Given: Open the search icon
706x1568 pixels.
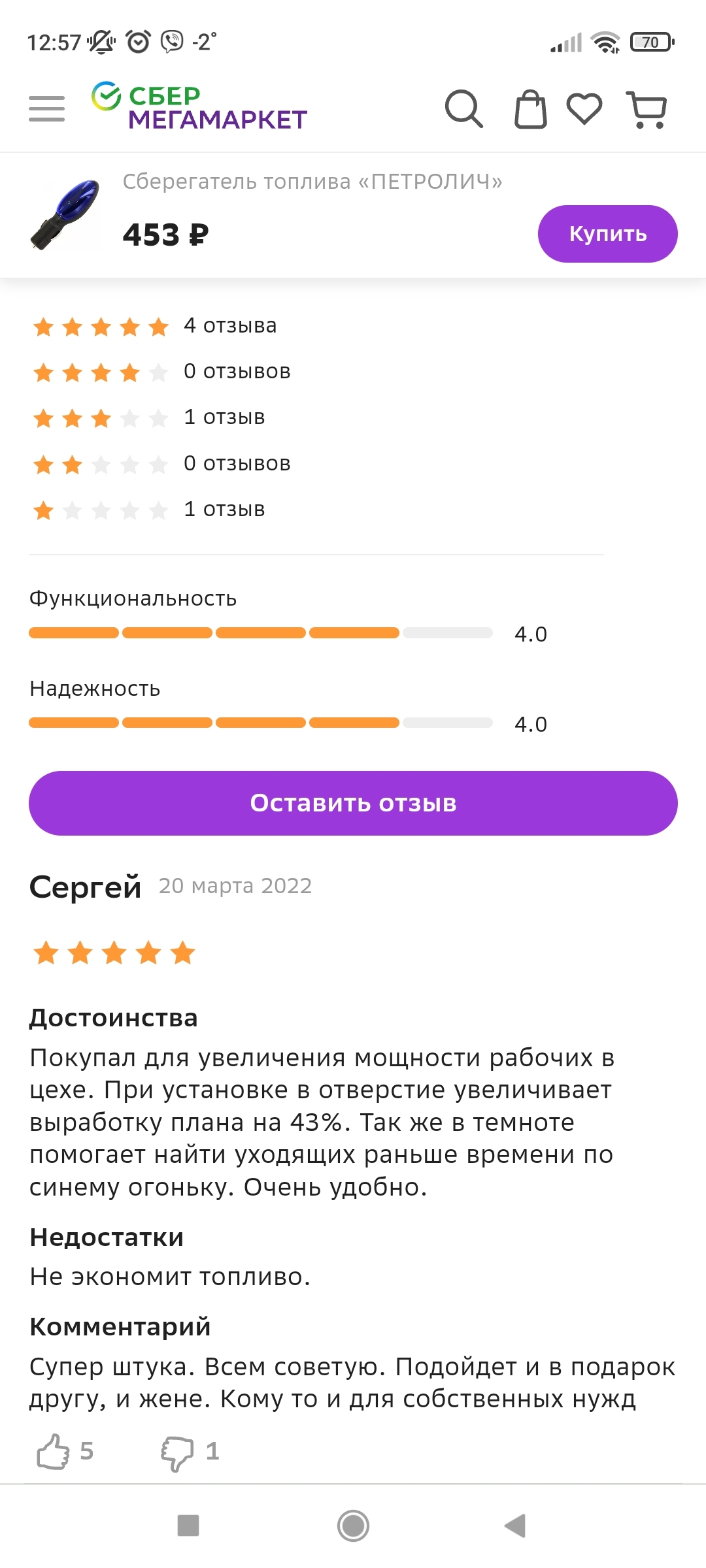Looking at the screenshot, I should pyautogui.click(x=463, y=108).
